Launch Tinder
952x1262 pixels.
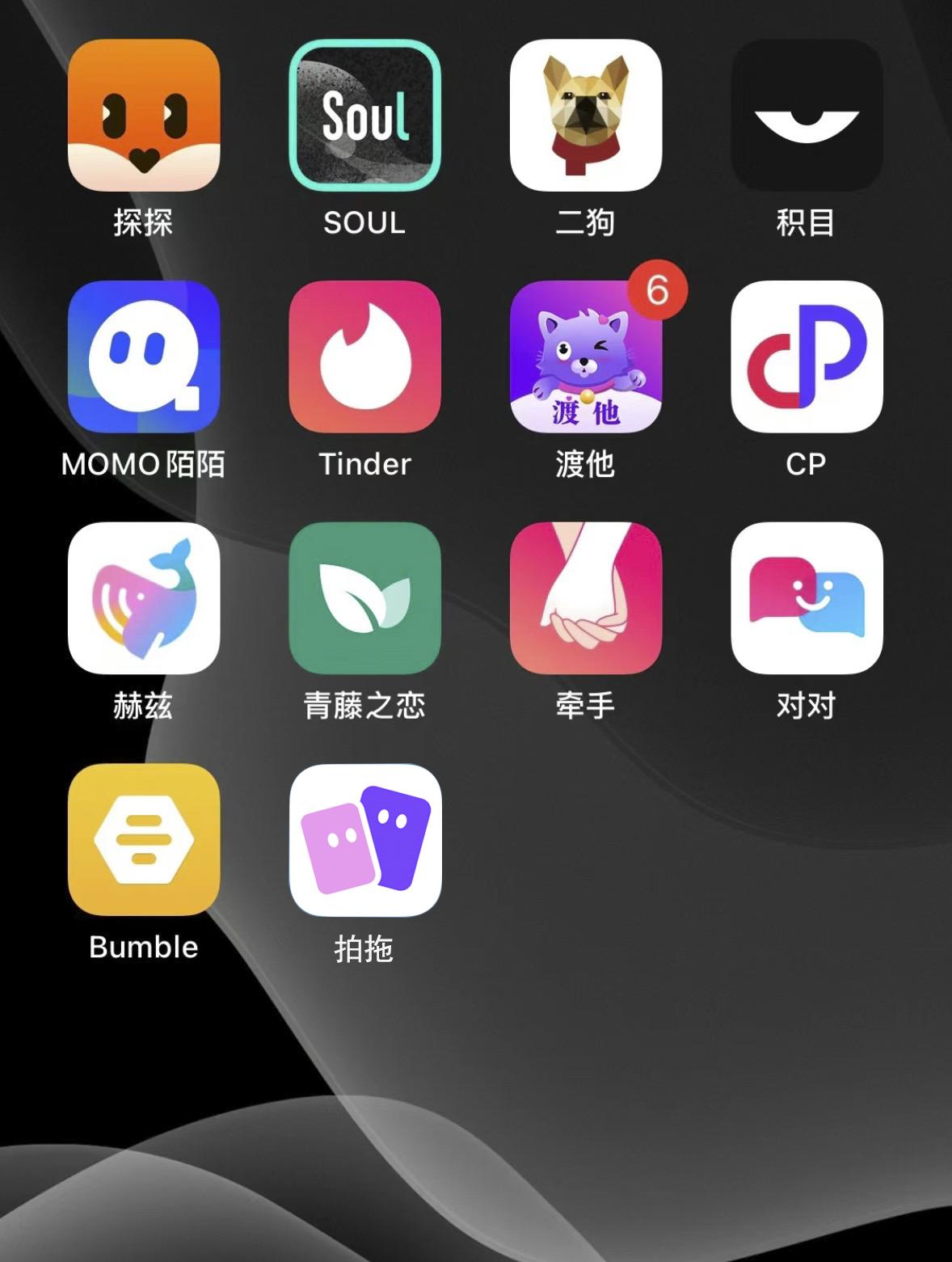click(x=364, y=357)
